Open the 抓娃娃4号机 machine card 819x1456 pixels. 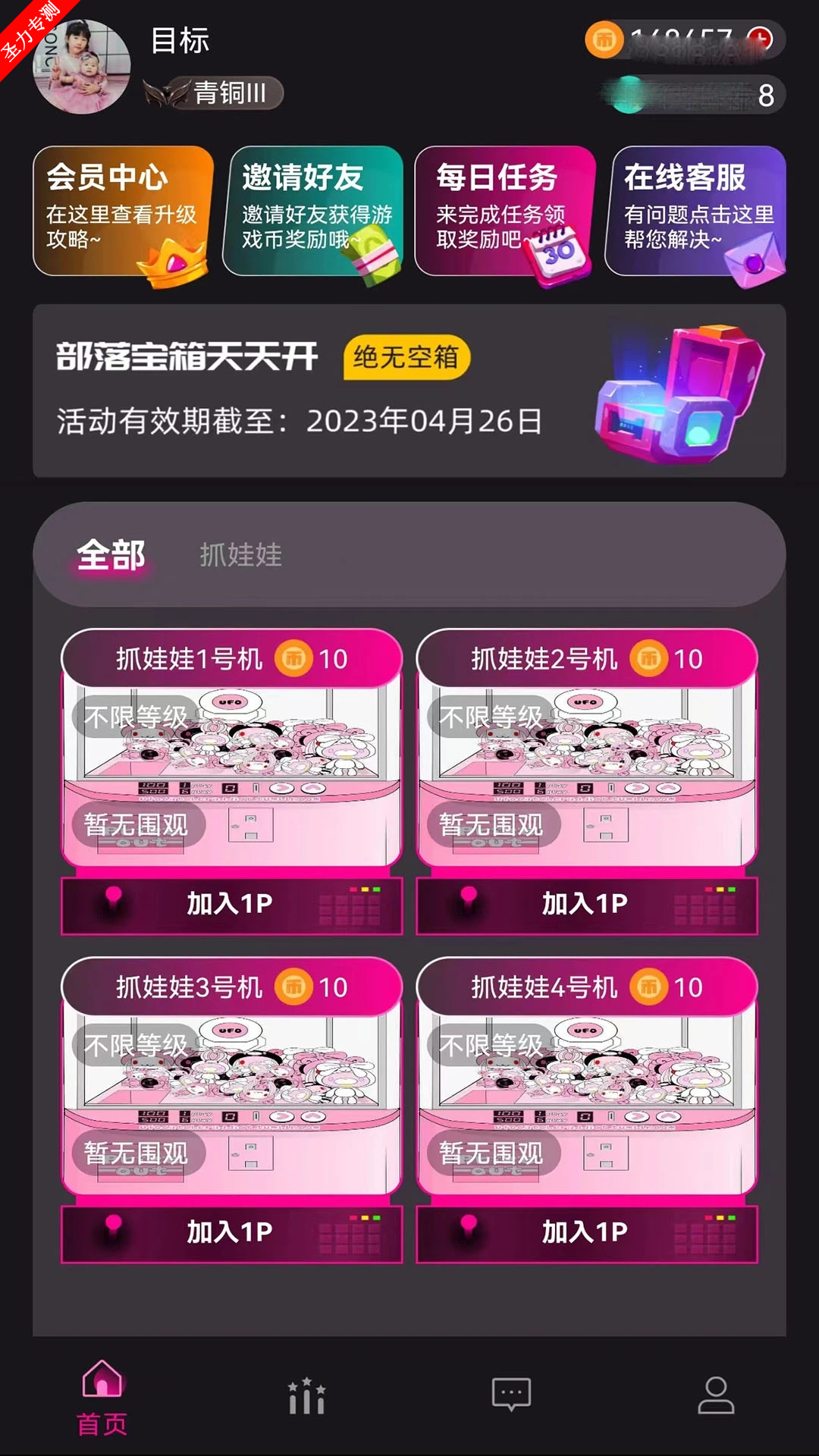pyautogui.click(x=586, y=1092)
